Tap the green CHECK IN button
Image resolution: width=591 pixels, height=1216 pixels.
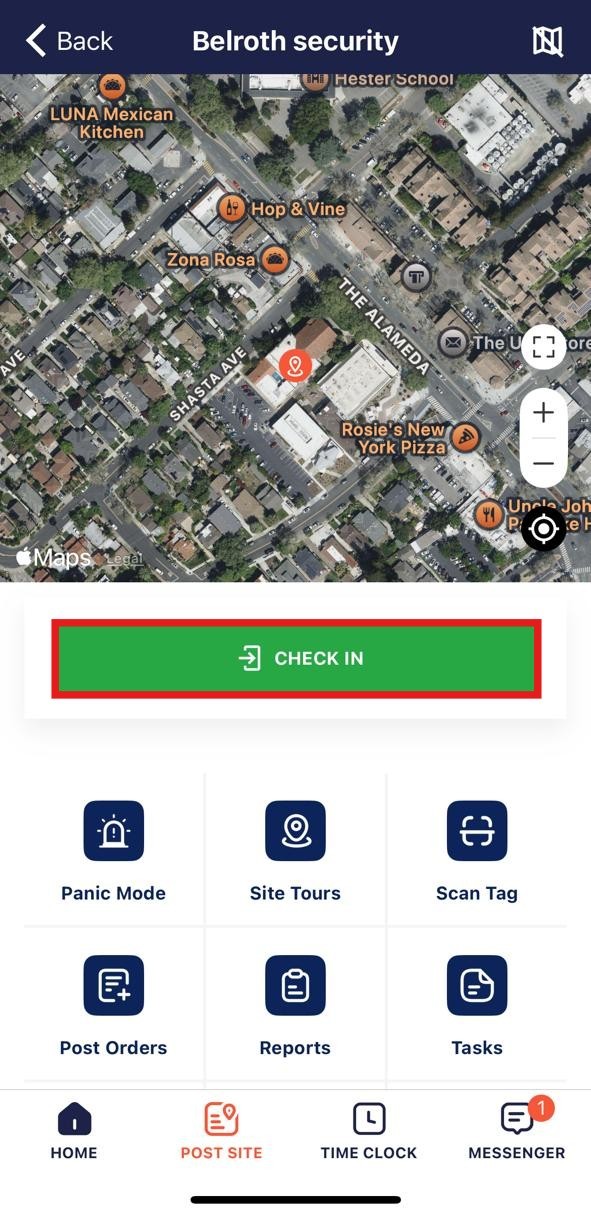click(x=297, y=658)
